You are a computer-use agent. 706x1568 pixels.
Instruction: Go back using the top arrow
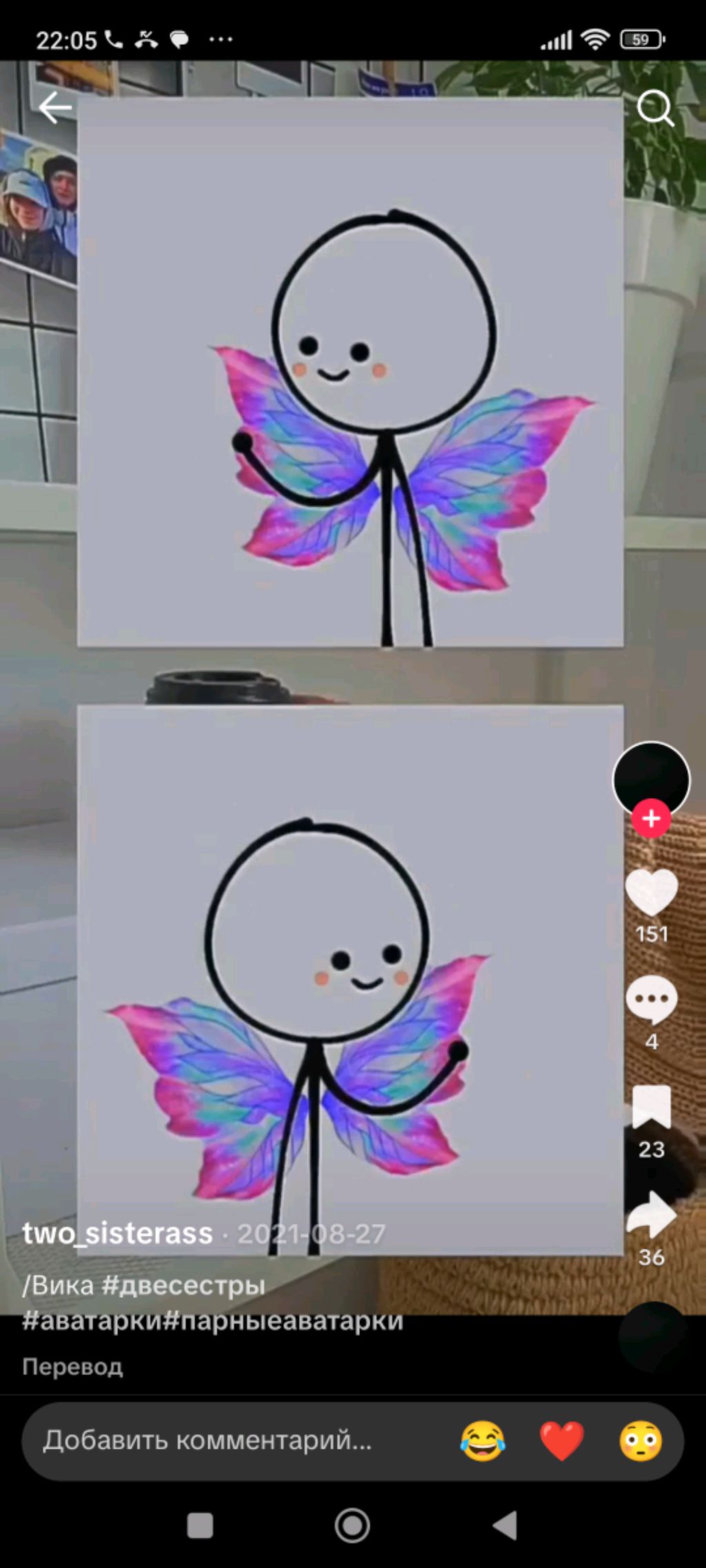tap(55, 108)
